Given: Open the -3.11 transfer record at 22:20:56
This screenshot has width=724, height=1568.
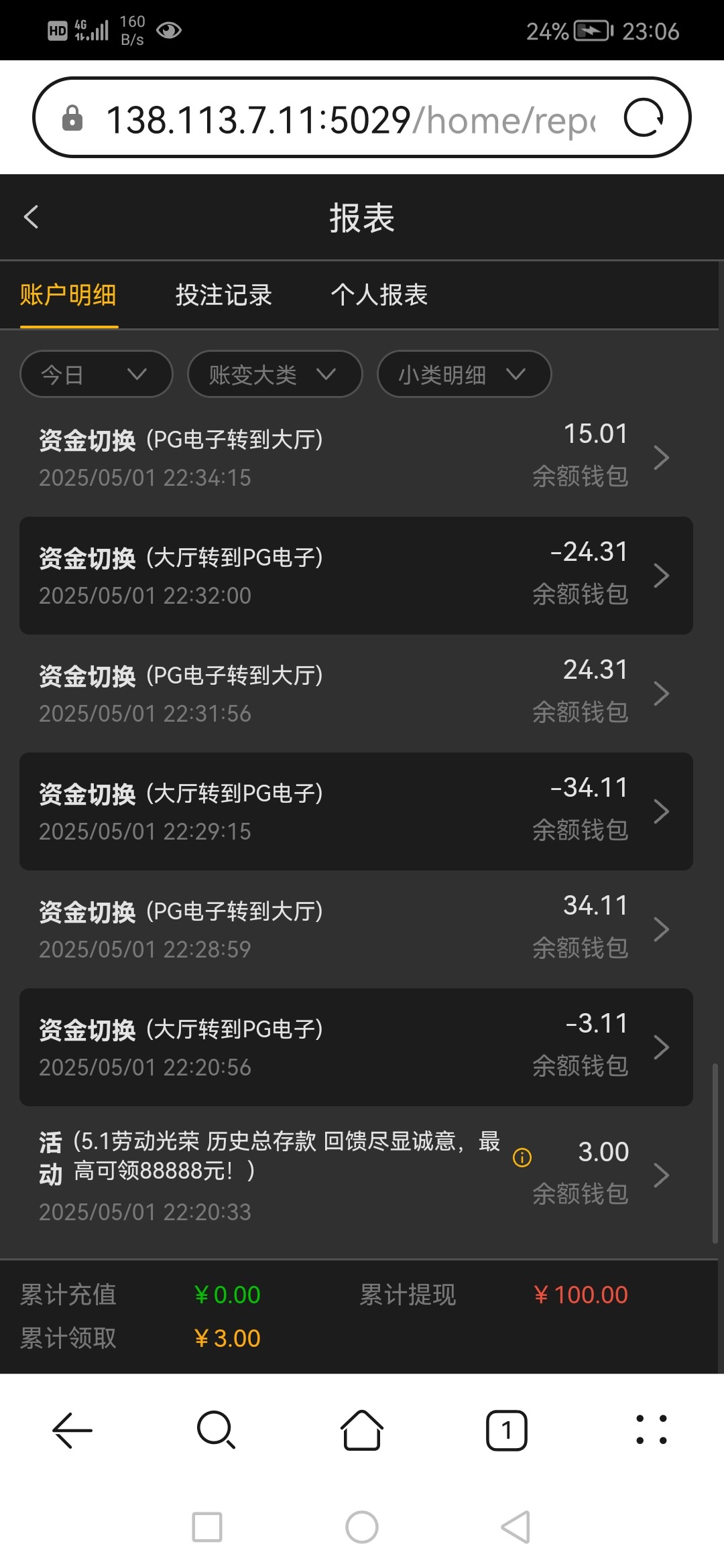Looking at the screenshot, I should pos(355,1047).
